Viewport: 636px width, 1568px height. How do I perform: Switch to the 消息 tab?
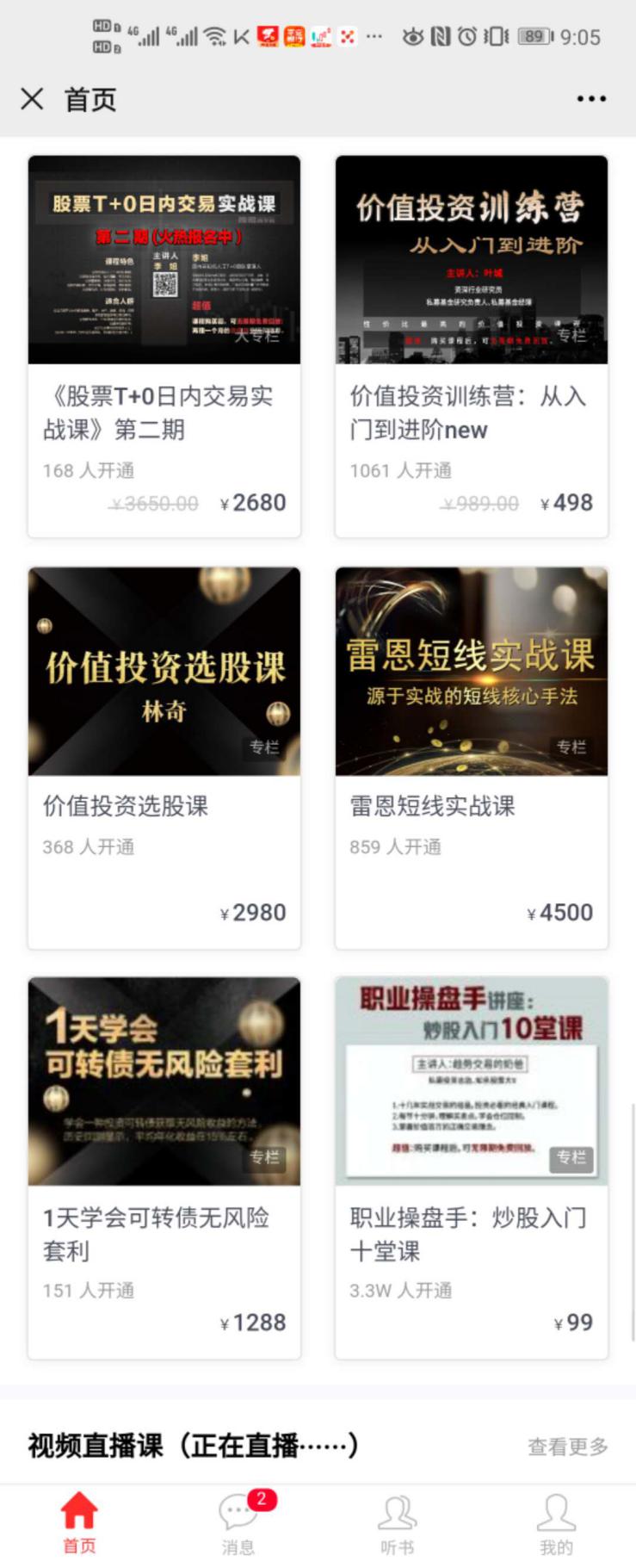click(238, 1522)
